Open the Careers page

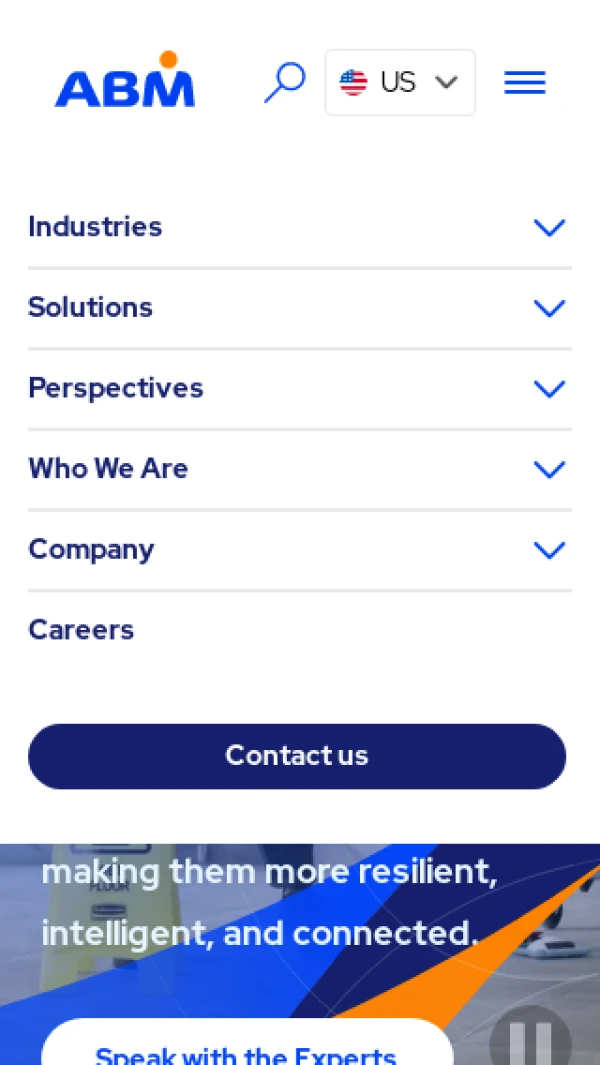pos(81,630)
